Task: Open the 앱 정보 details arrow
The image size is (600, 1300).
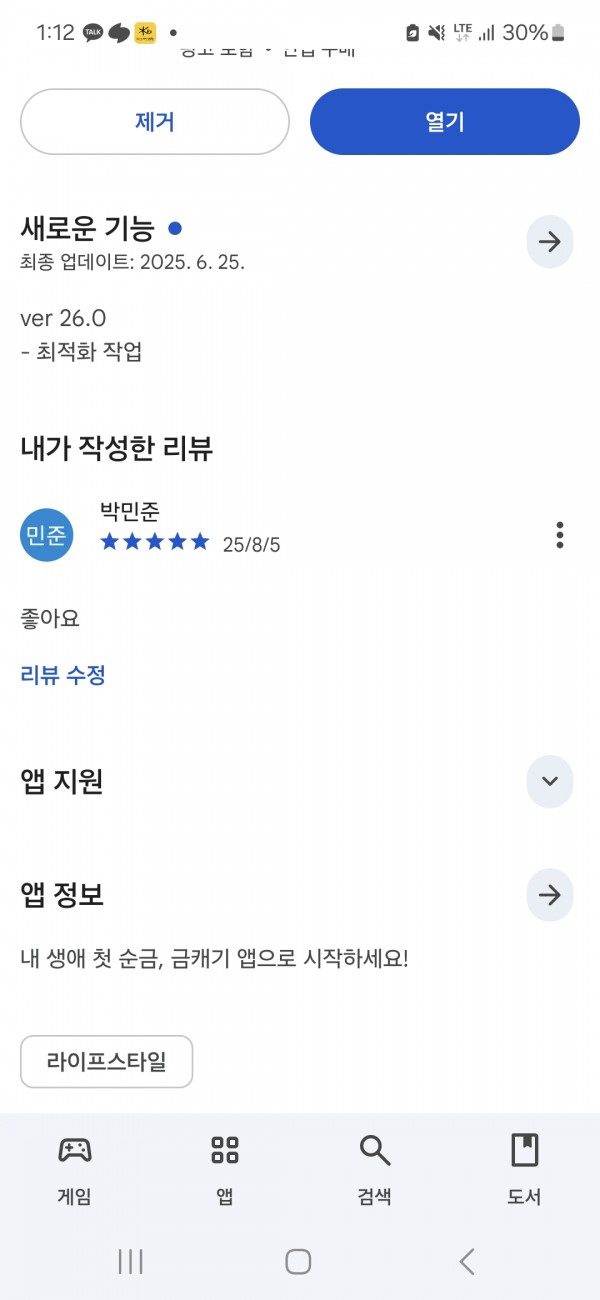Action: coord(550,895)
